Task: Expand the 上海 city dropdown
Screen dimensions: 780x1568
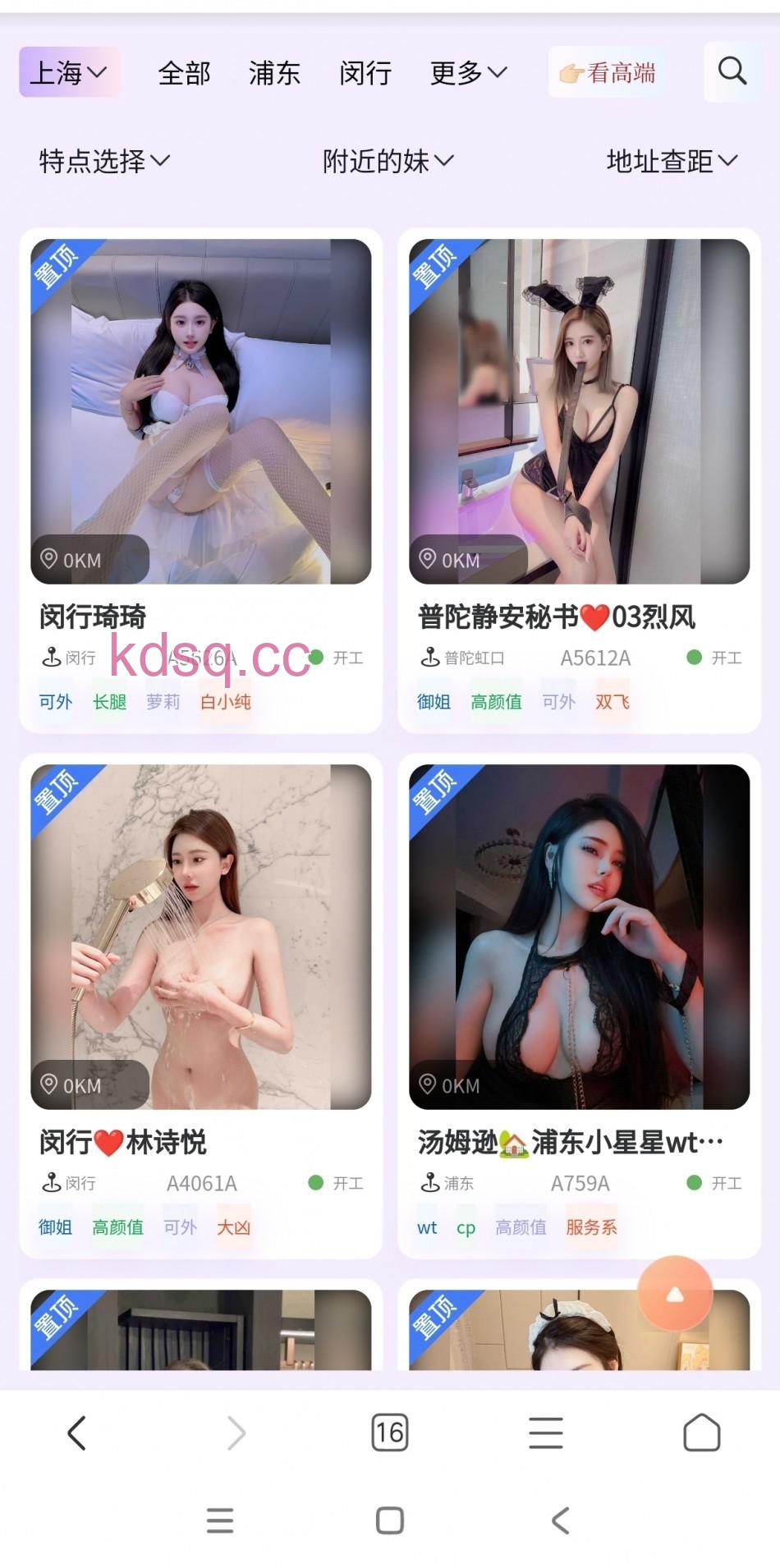Action: (x=69, y=73)
